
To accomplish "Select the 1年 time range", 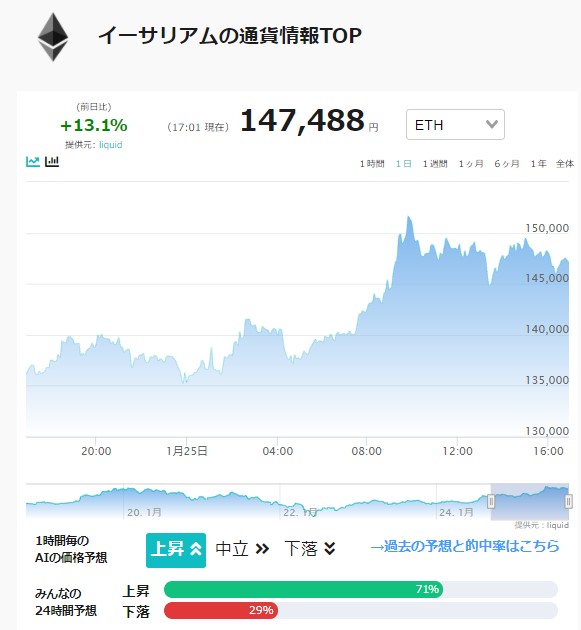I will (538, 164).
